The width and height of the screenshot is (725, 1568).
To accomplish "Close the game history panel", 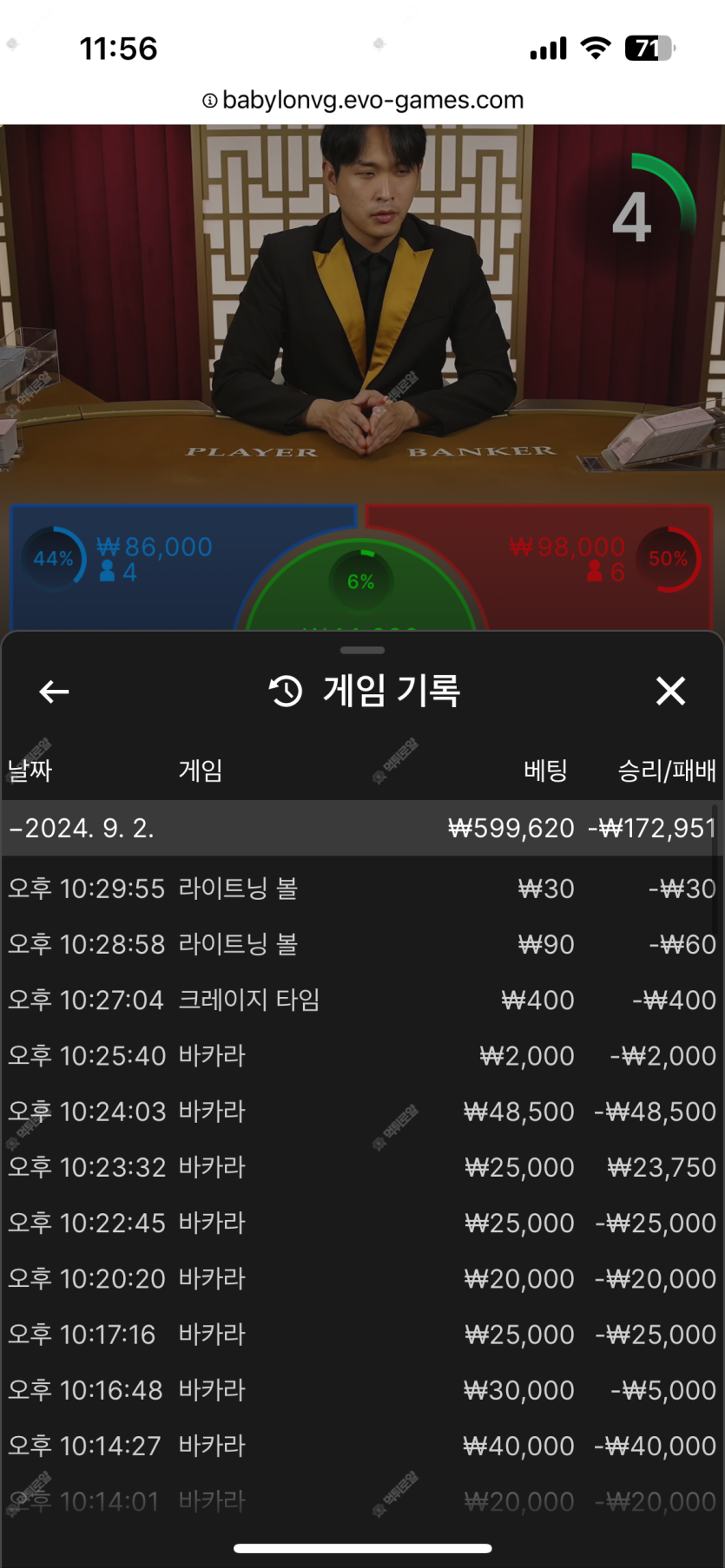I will click(670, 692).
